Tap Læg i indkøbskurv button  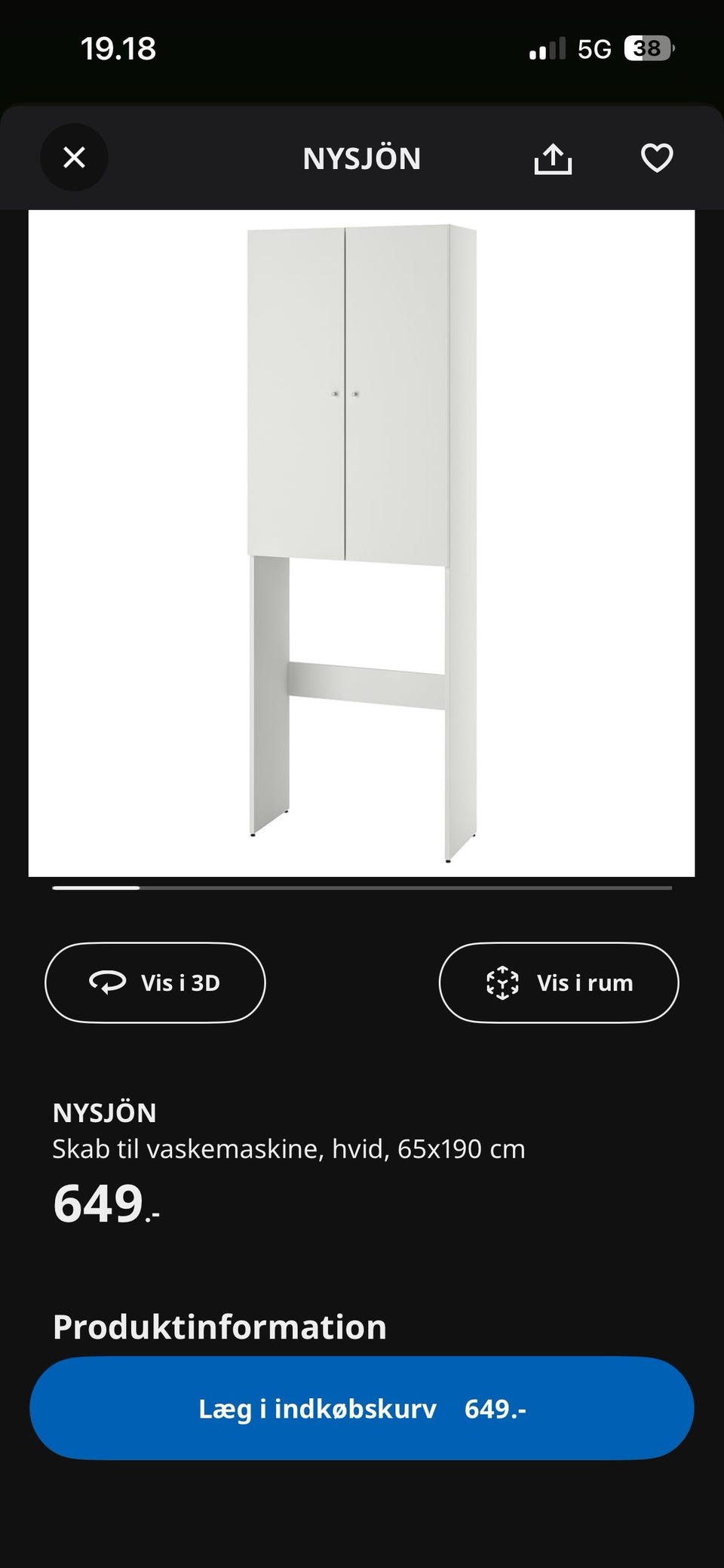click(361, 1408)
